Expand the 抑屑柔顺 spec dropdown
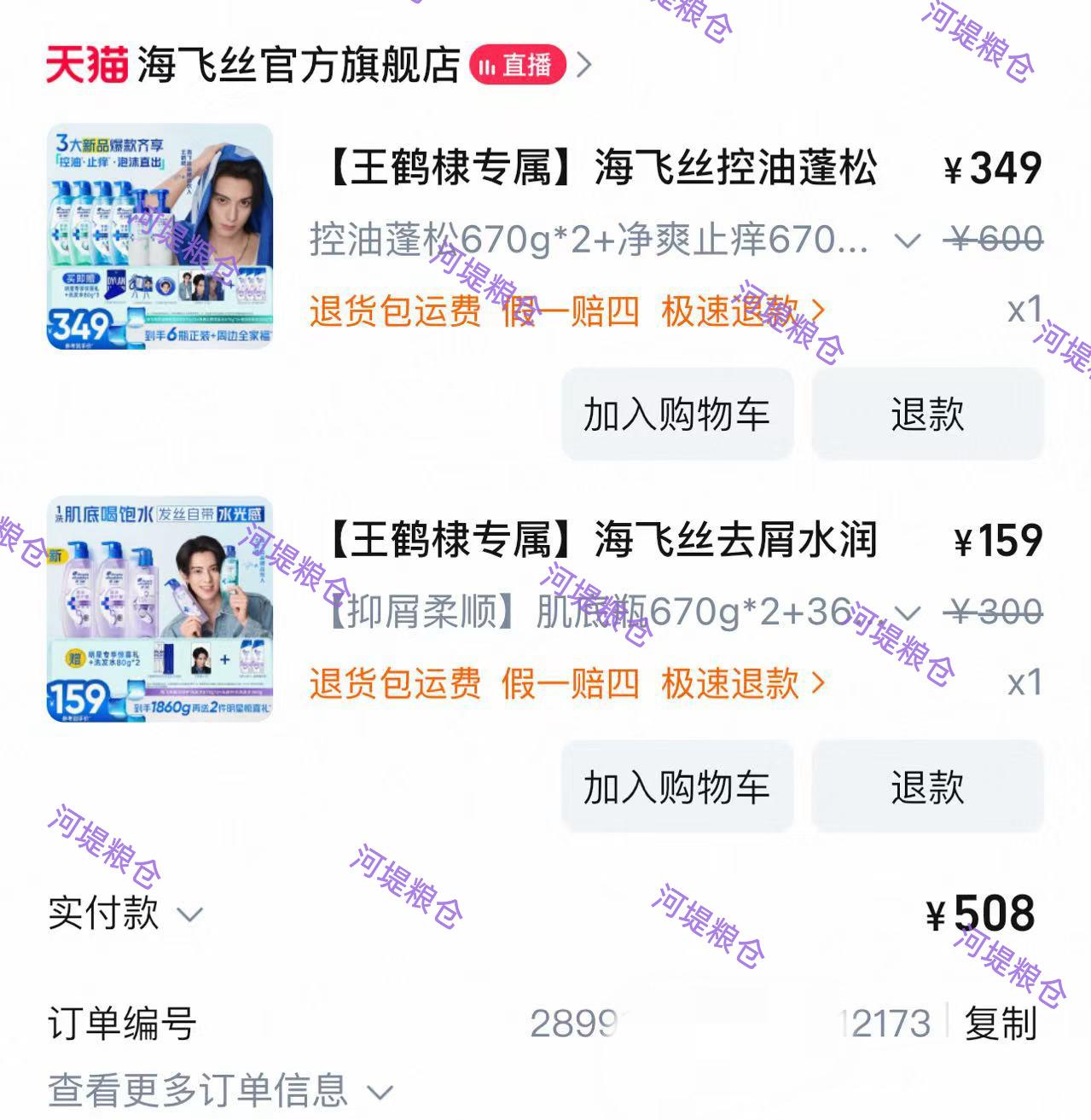This screenshot has width=1091, height=1120. (908, 613)
